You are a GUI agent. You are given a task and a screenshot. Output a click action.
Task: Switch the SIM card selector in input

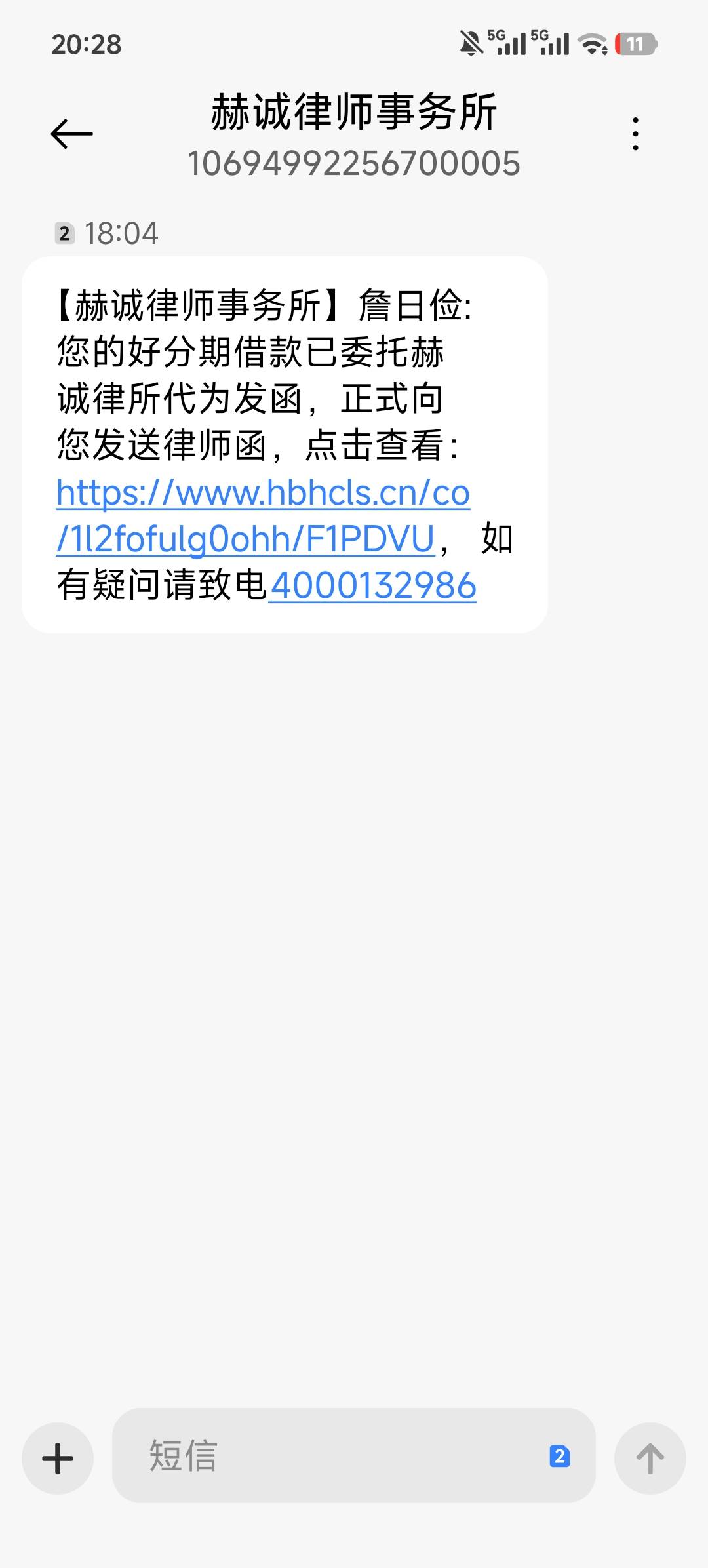559,1457
